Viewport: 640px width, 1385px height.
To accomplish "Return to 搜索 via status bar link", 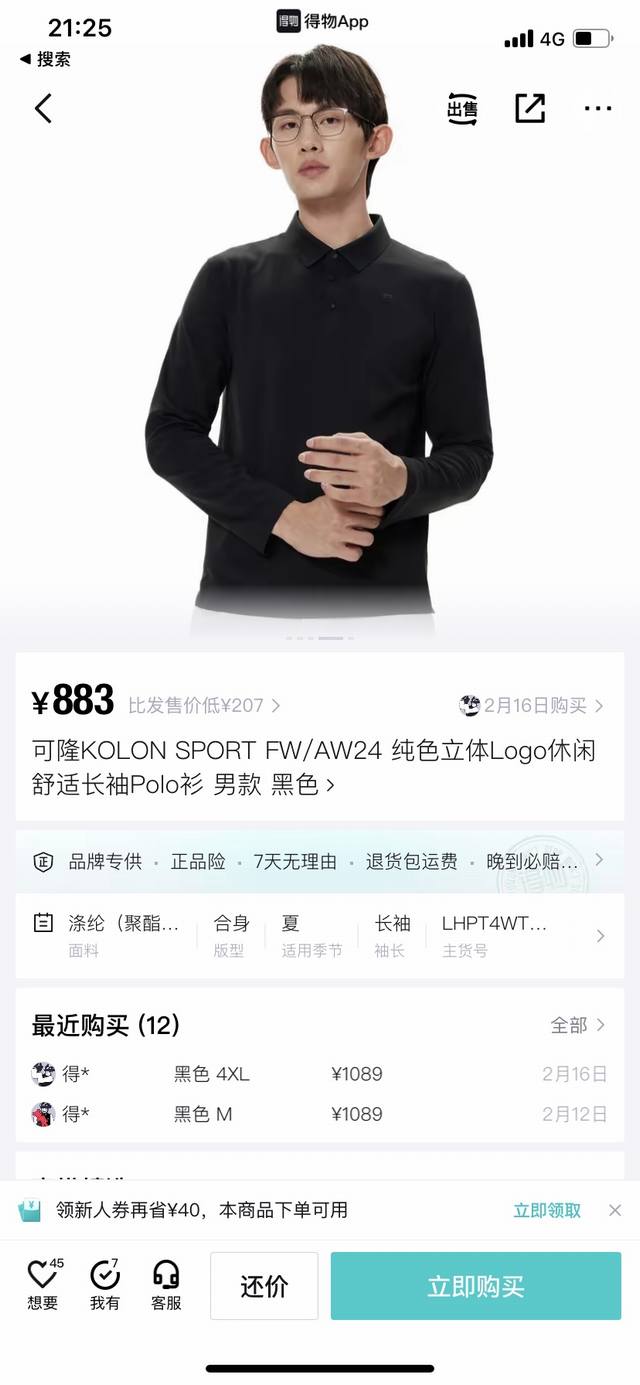I will coord(46,59).
